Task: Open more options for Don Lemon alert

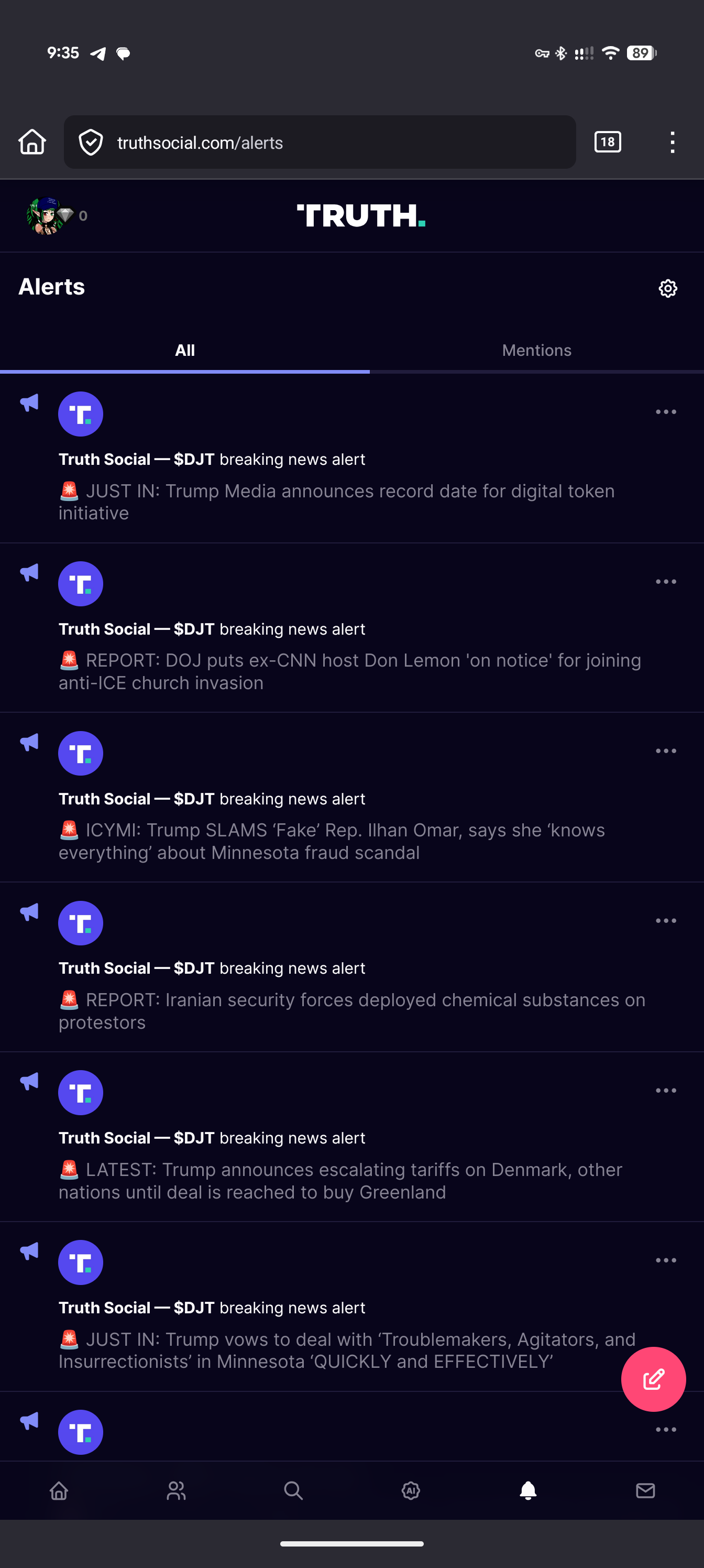Action: (x=666, y=582)
